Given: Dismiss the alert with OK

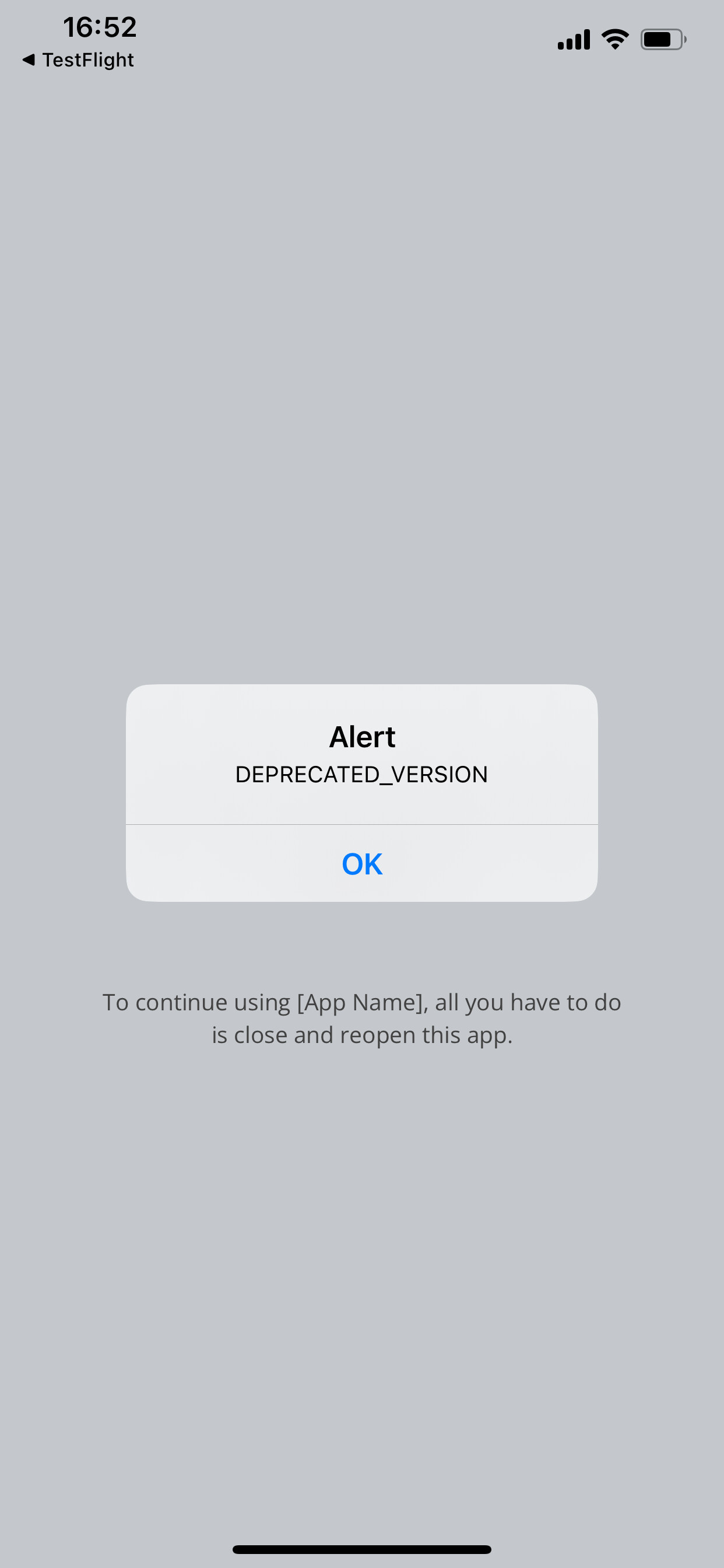Looking at the screenshot, I should [x=362, y=863].
